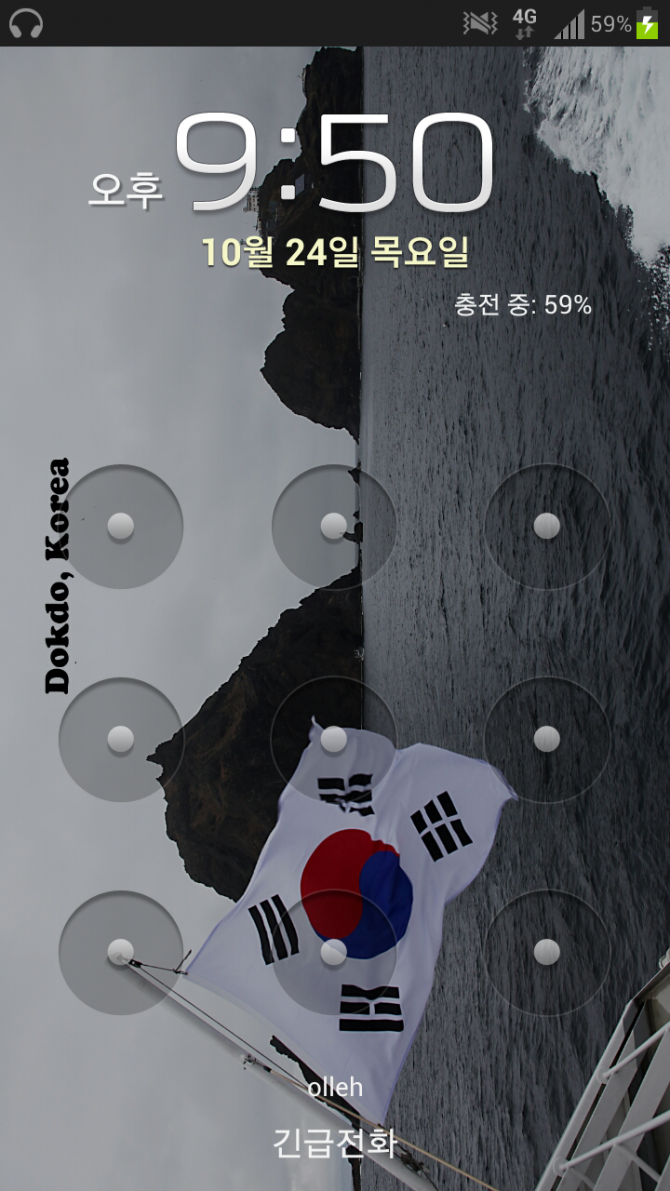The image size is (670, 1191).
Task: Touch the top-left pattern dot
Action: (121, 526)
